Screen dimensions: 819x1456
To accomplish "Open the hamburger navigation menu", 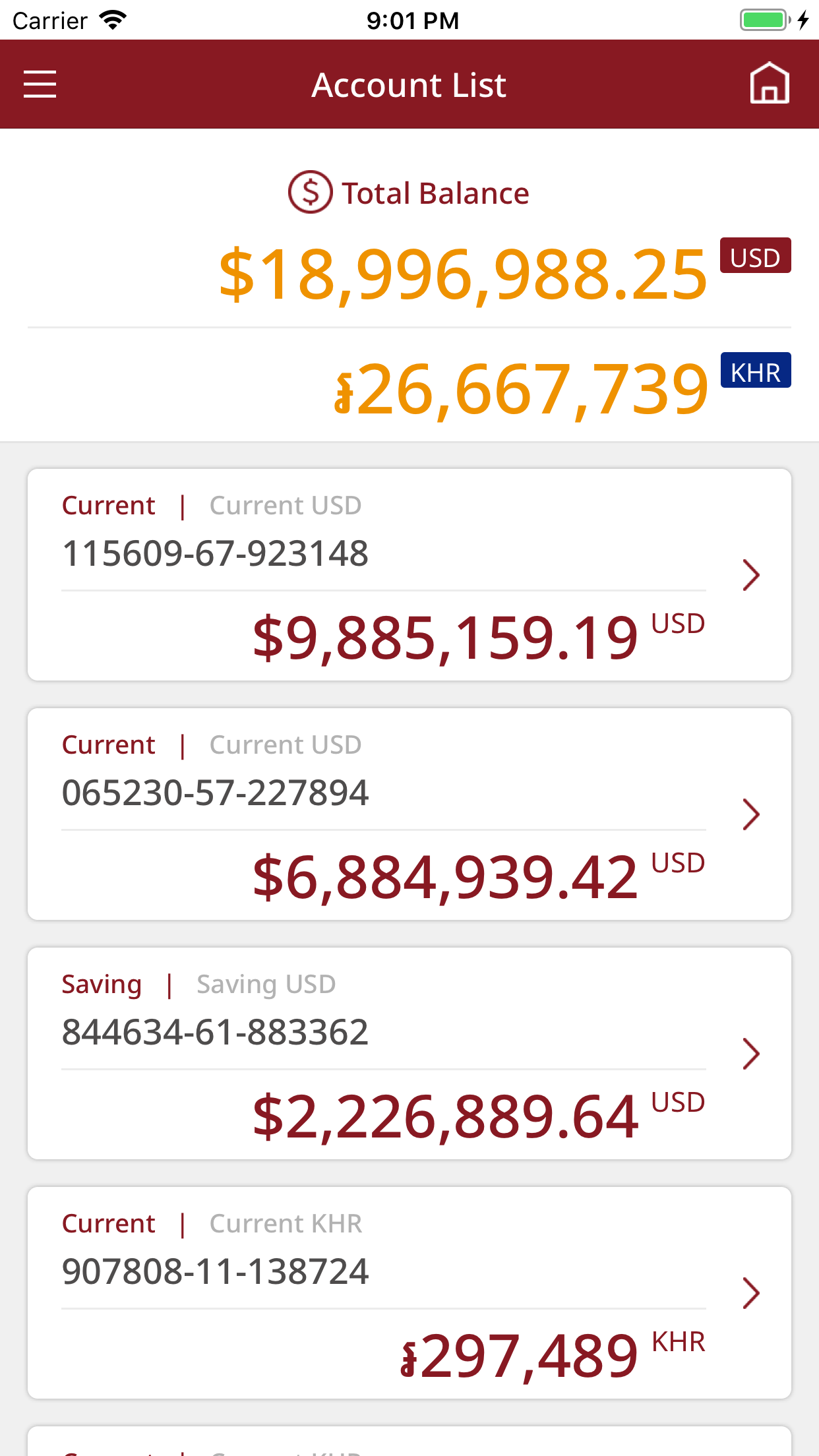I will point(39,84).
